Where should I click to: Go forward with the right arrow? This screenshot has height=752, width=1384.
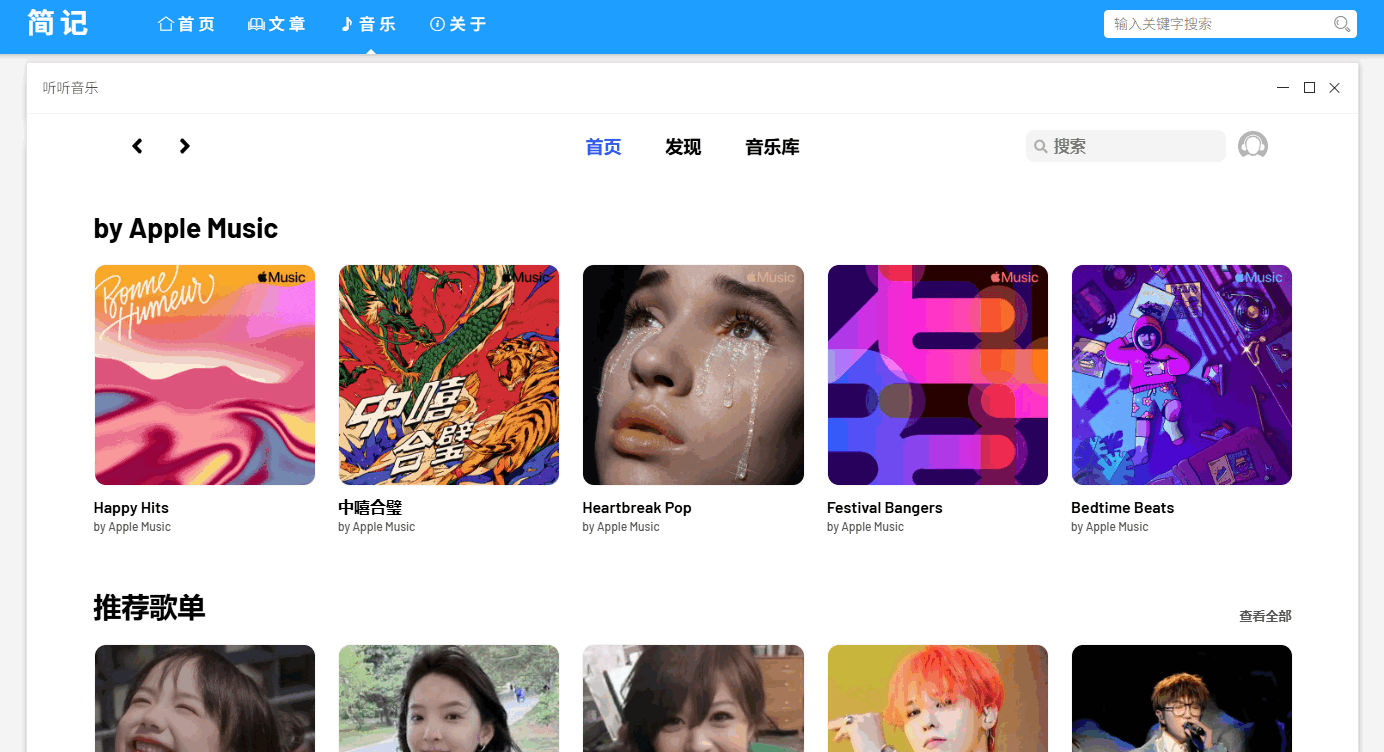click(x=184, y=146)
